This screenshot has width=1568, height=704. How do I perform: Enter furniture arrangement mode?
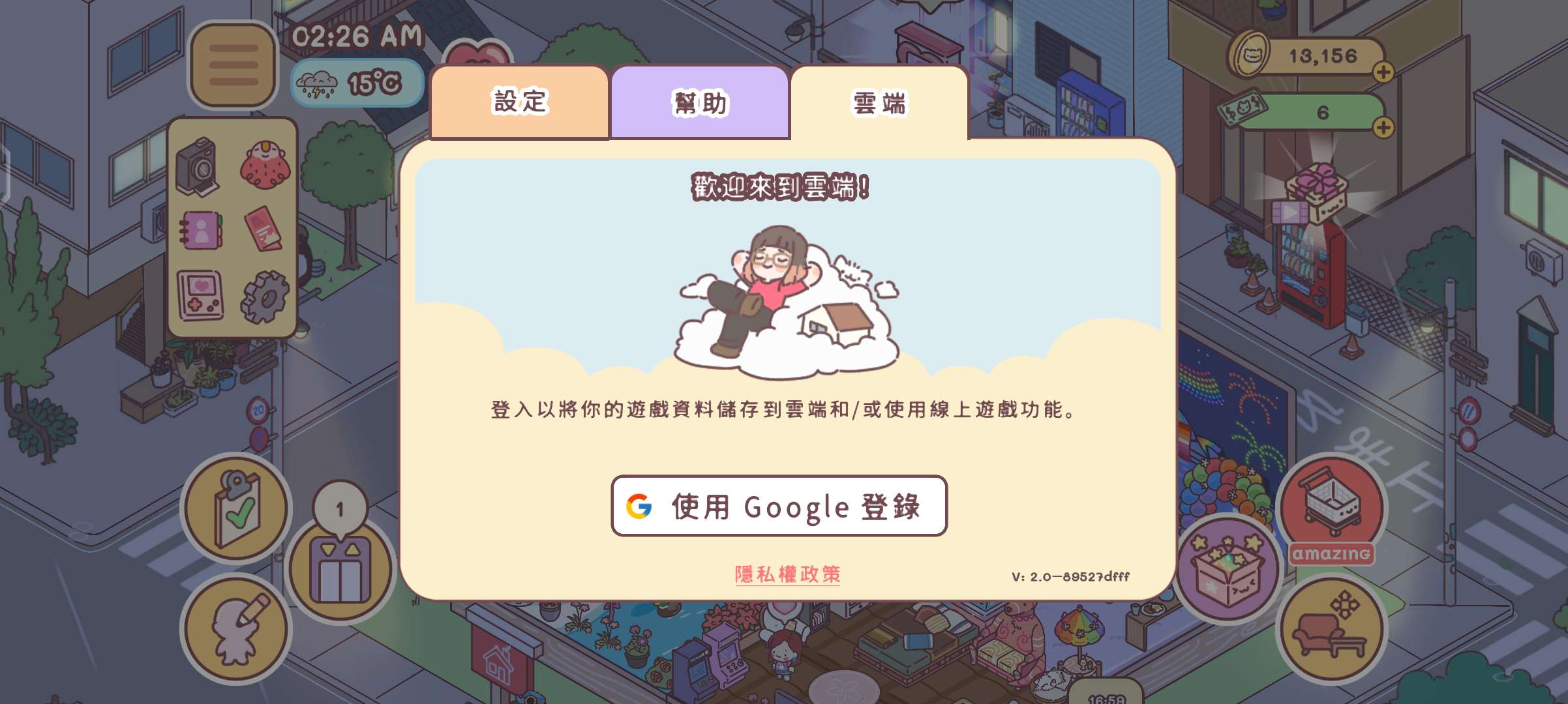click(1331, 629)
